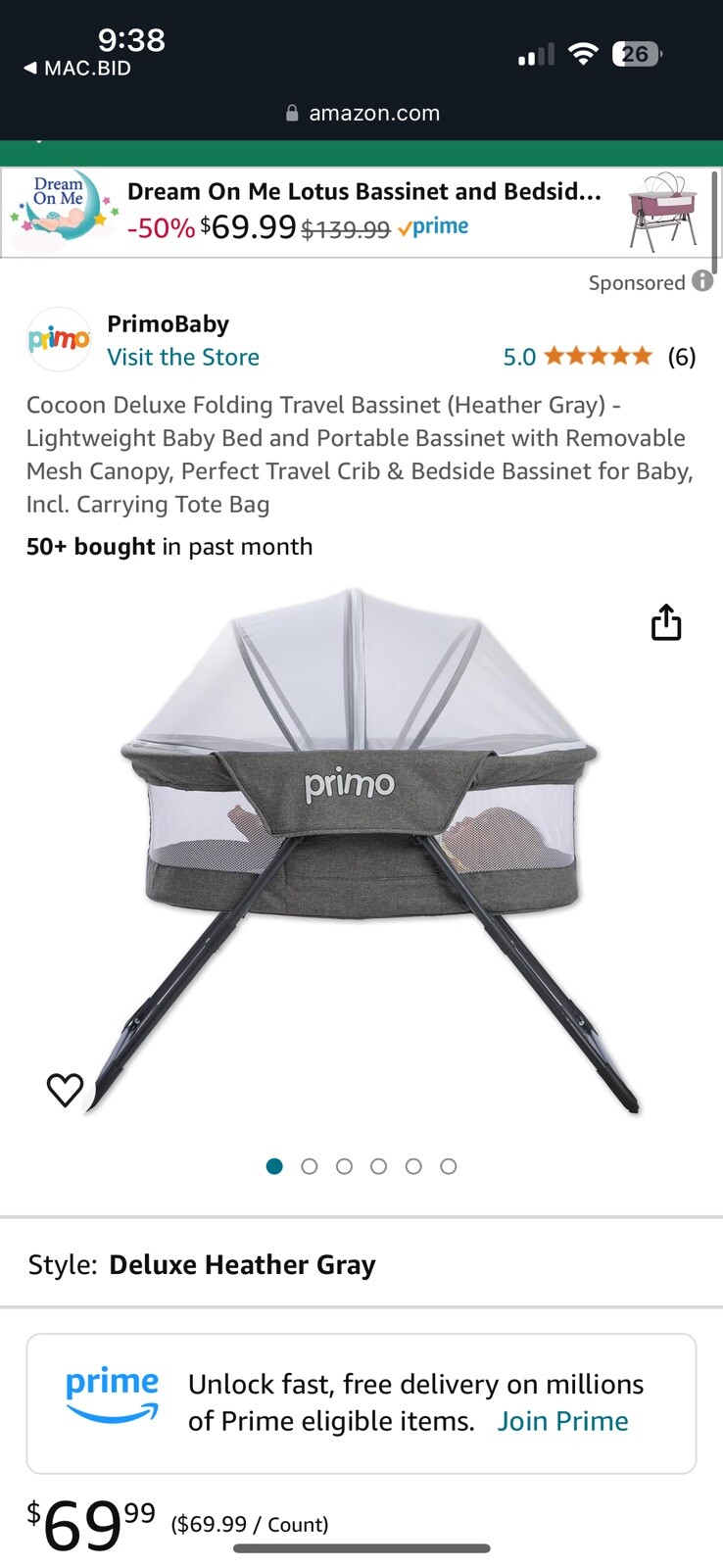Tap the heart icon to save the bassinet
The width and height of the screenshot is (723, 1568).
[66, 1088]
